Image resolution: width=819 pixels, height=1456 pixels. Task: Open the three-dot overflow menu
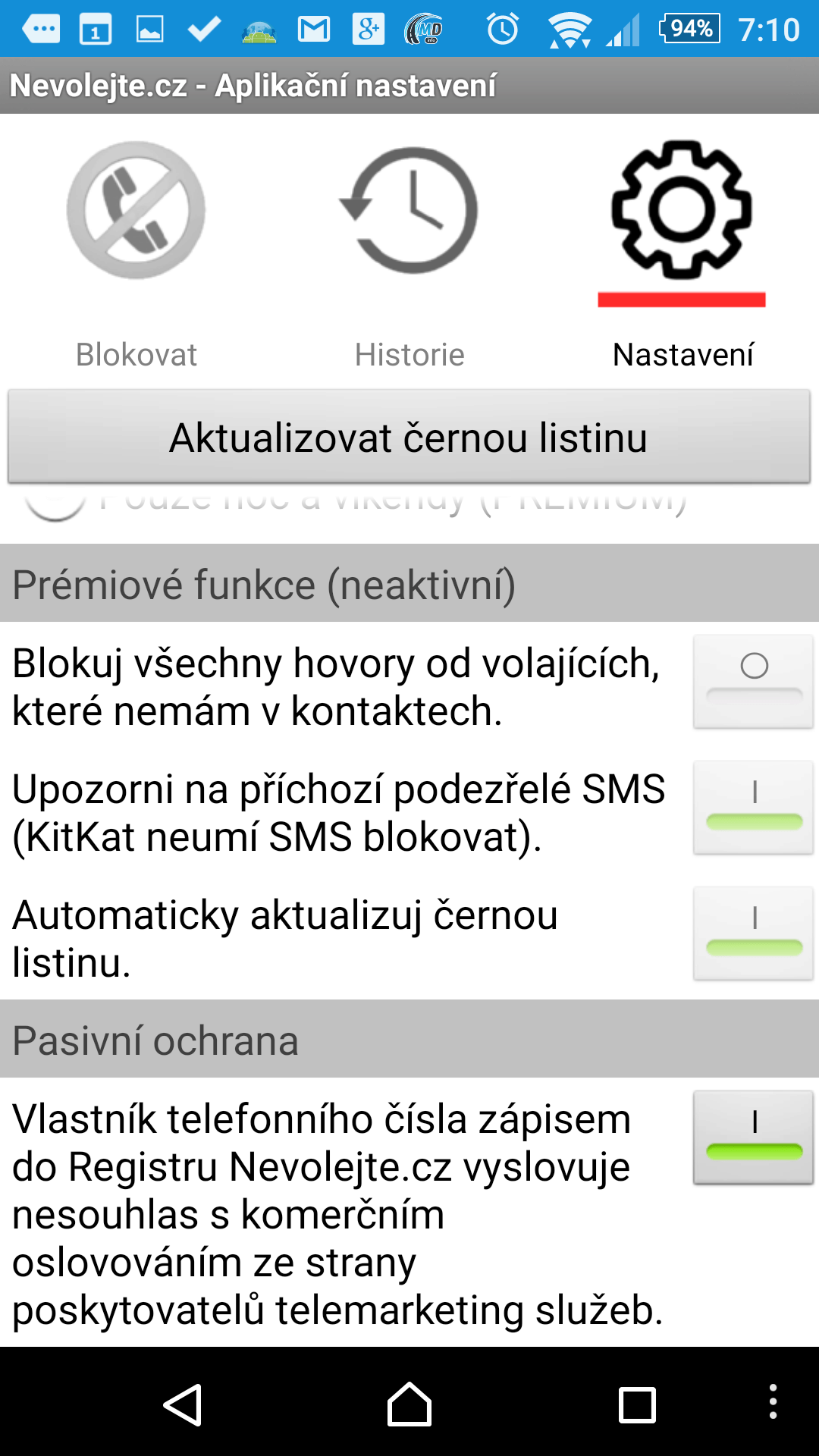773,1401
